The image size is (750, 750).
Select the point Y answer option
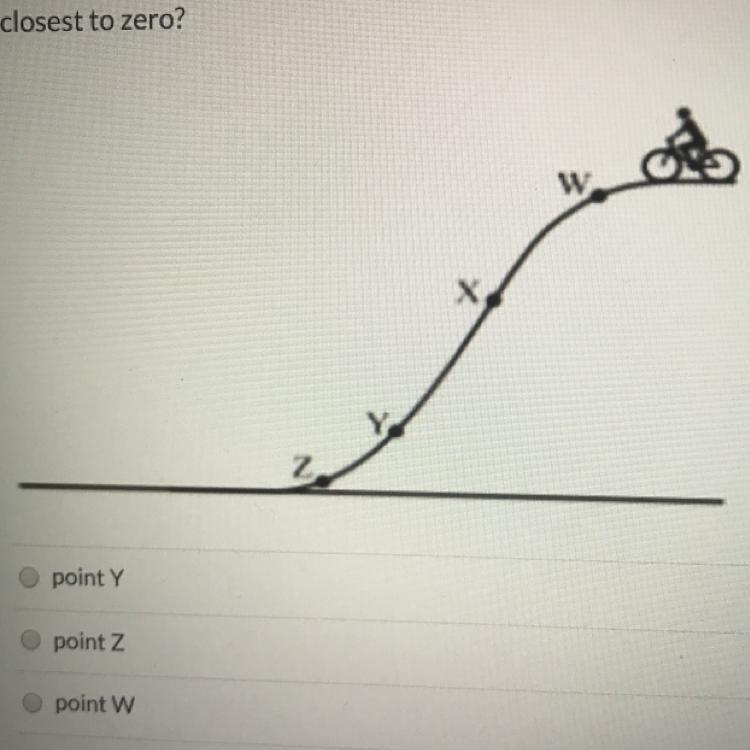coord(32,577)
